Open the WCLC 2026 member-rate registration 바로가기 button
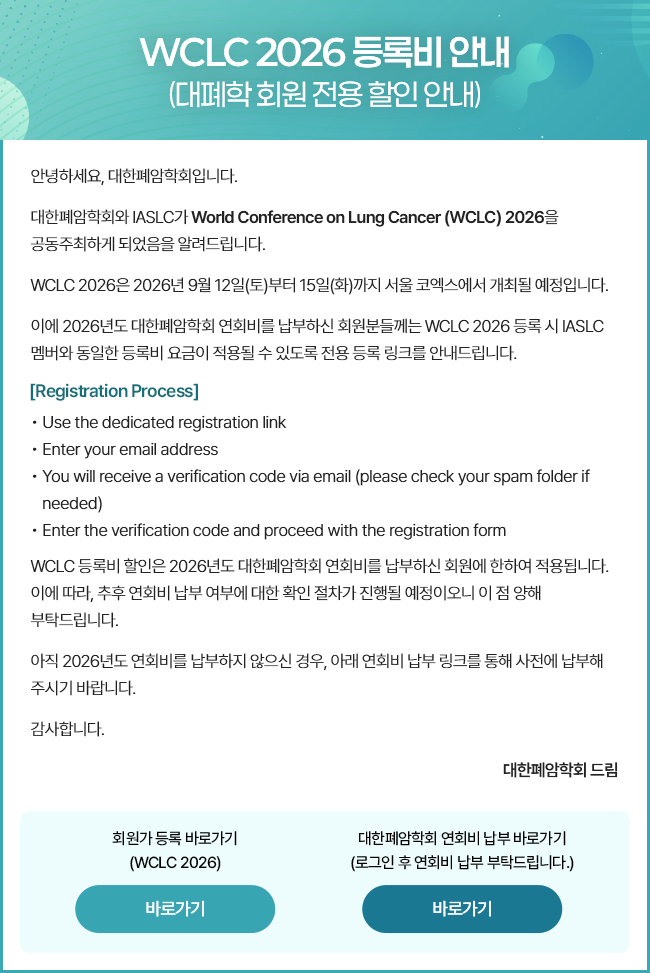The image size is (650, 973). pos(175,908)
